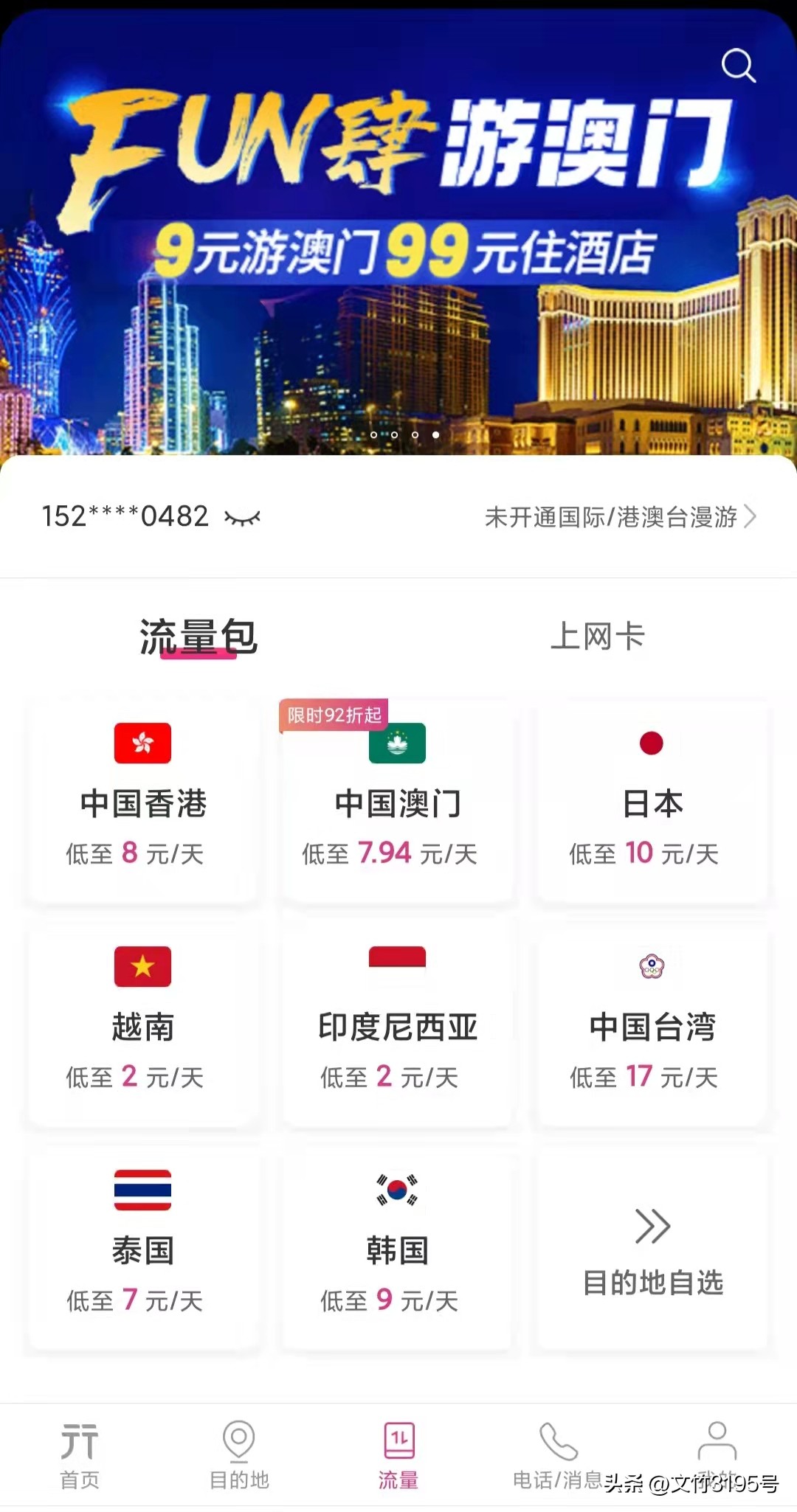Toggle the eye icon to show phone number

(x=244, y=517)
